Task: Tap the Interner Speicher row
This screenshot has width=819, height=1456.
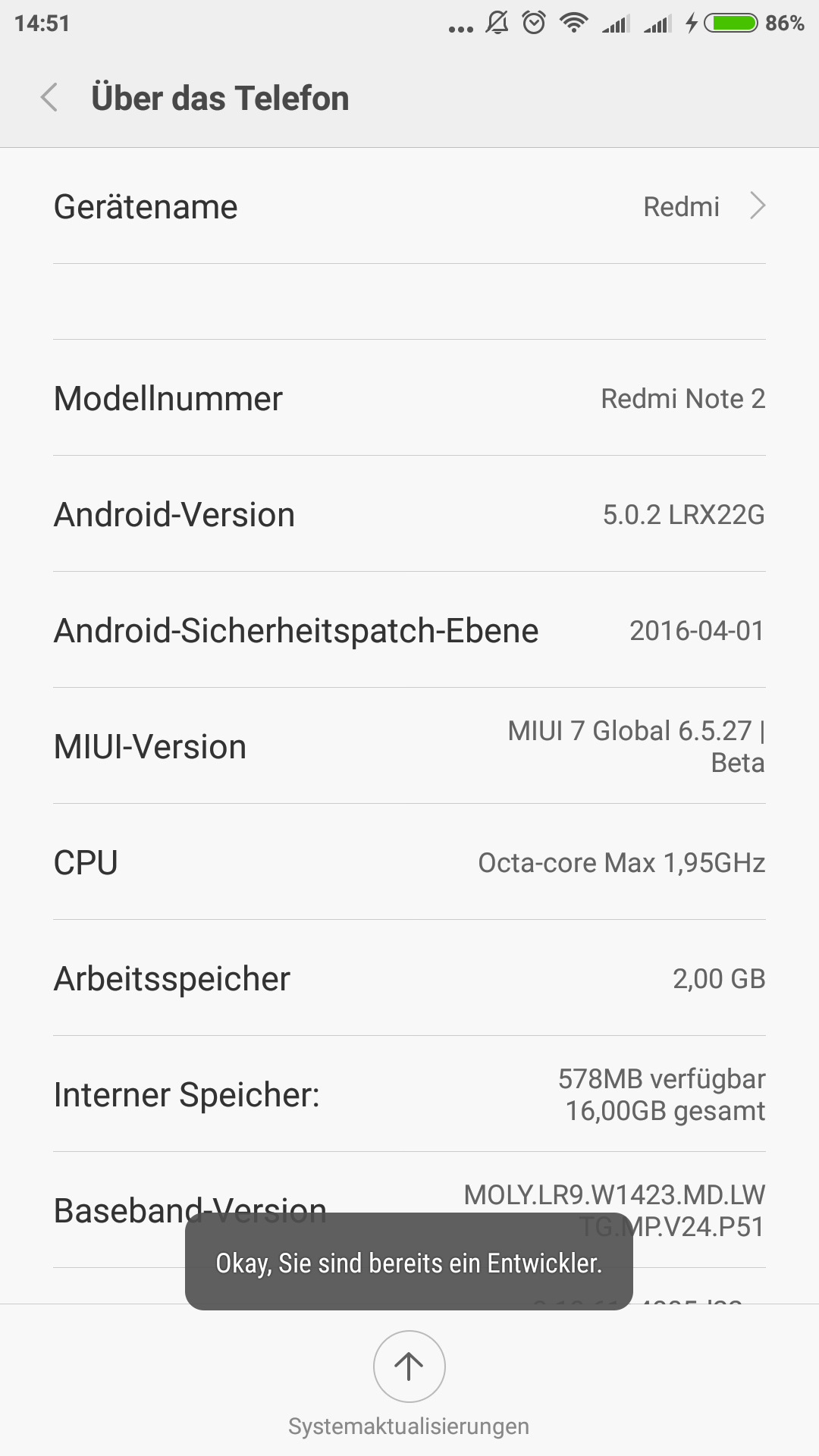Action: point(409,1094)
